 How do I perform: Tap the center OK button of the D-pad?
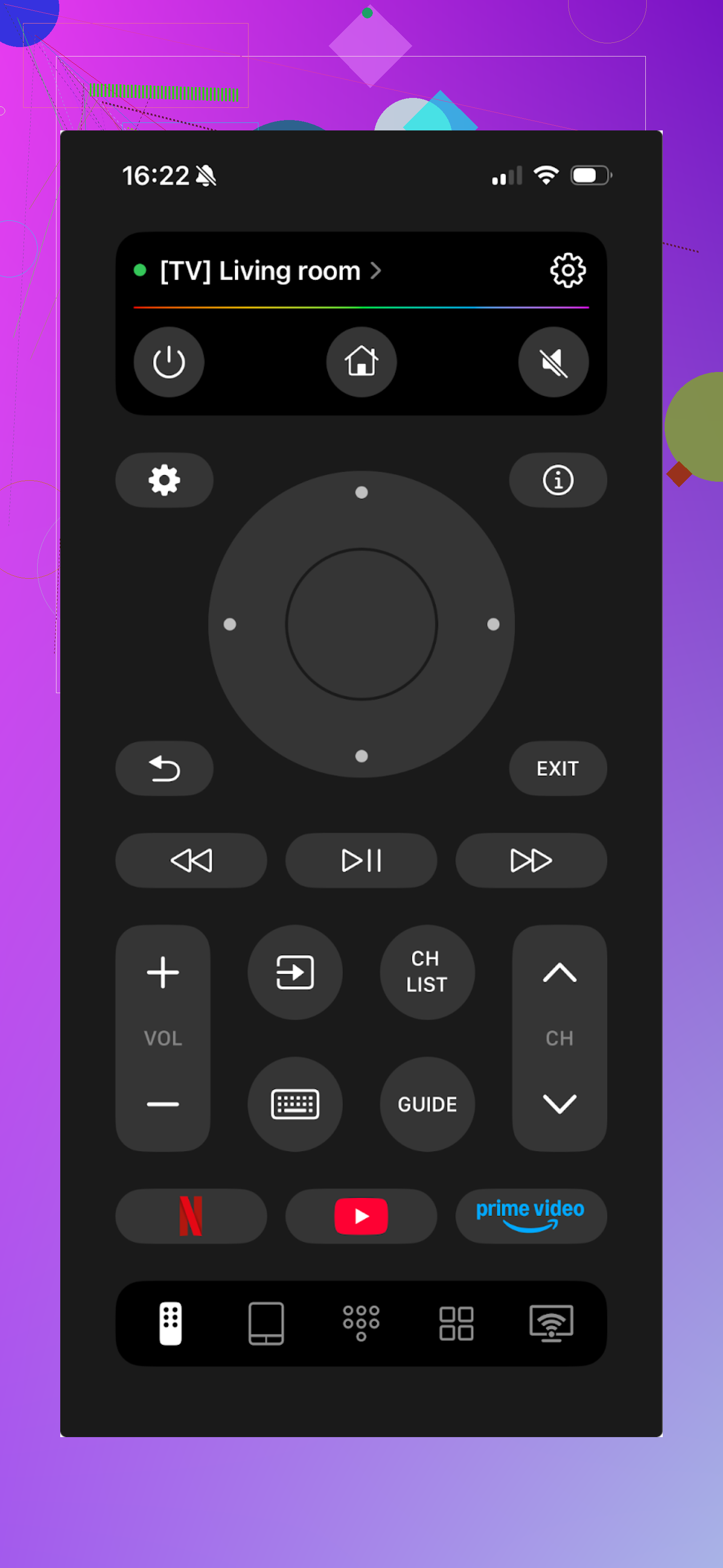pos(361,624)
